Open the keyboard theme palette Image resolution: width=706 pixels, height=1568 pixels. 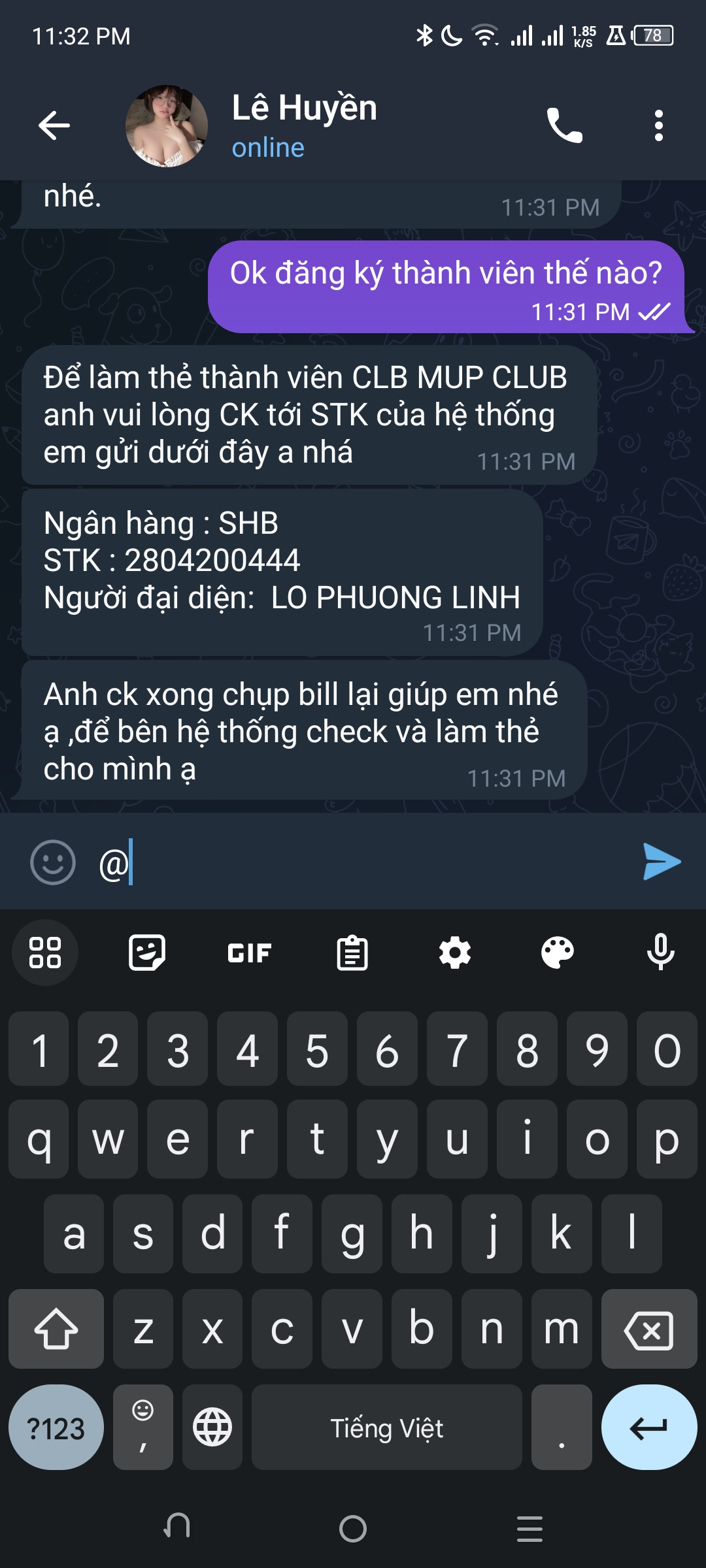pos(558,953)
